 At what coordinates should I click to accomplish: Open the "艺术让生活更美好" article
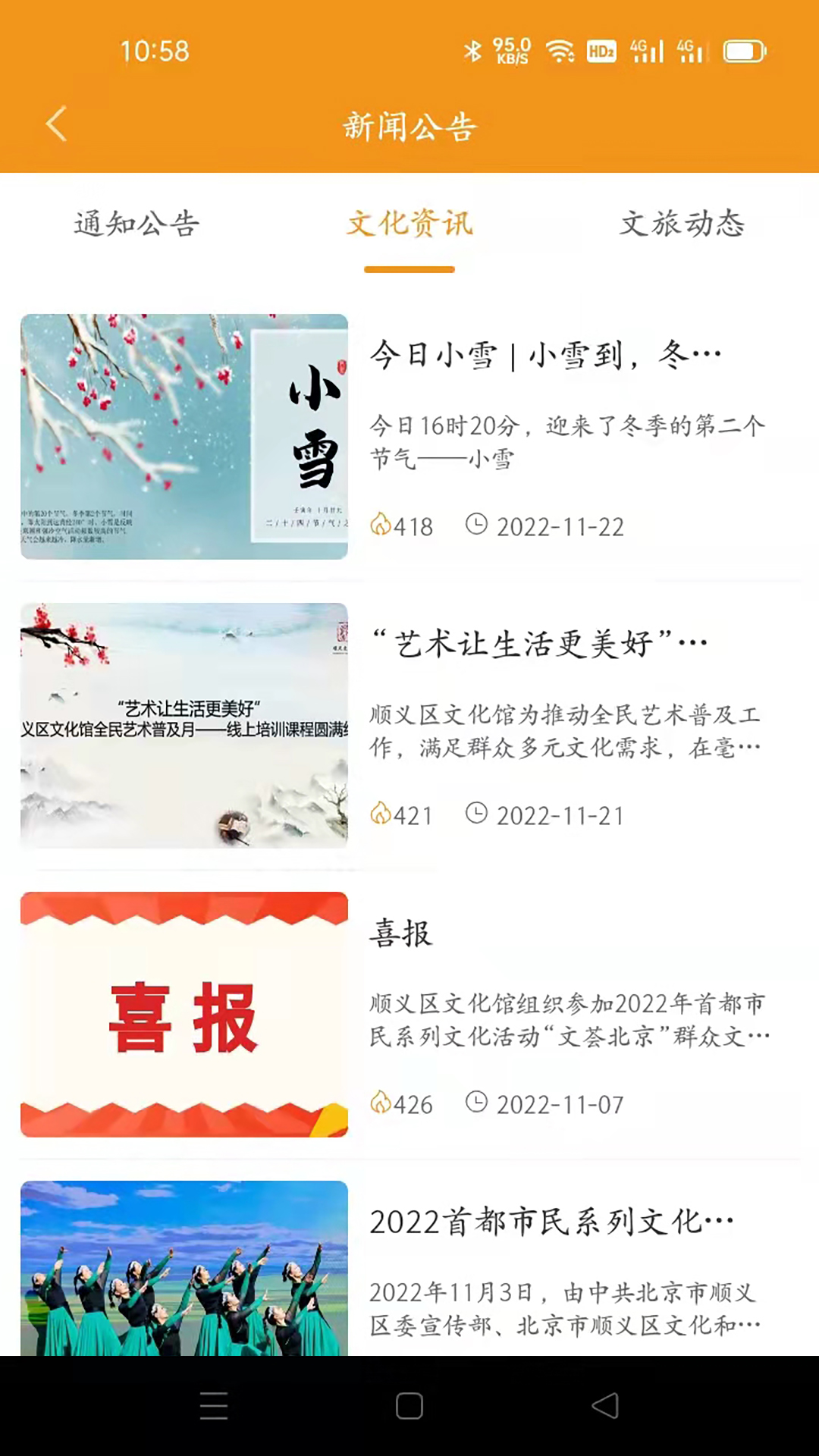538,645
